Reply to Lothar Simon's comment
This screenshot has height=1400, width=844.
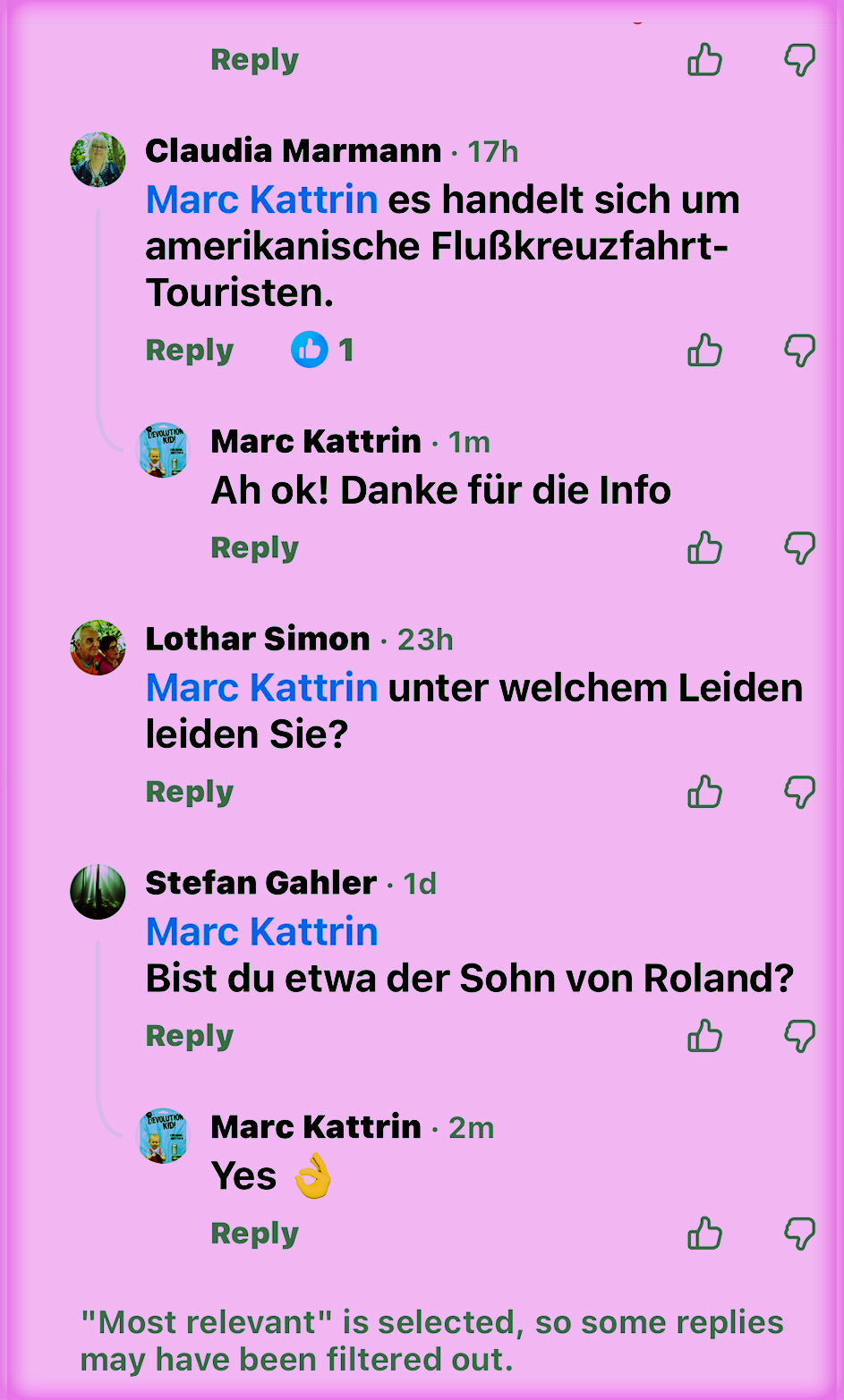point(189,793)
